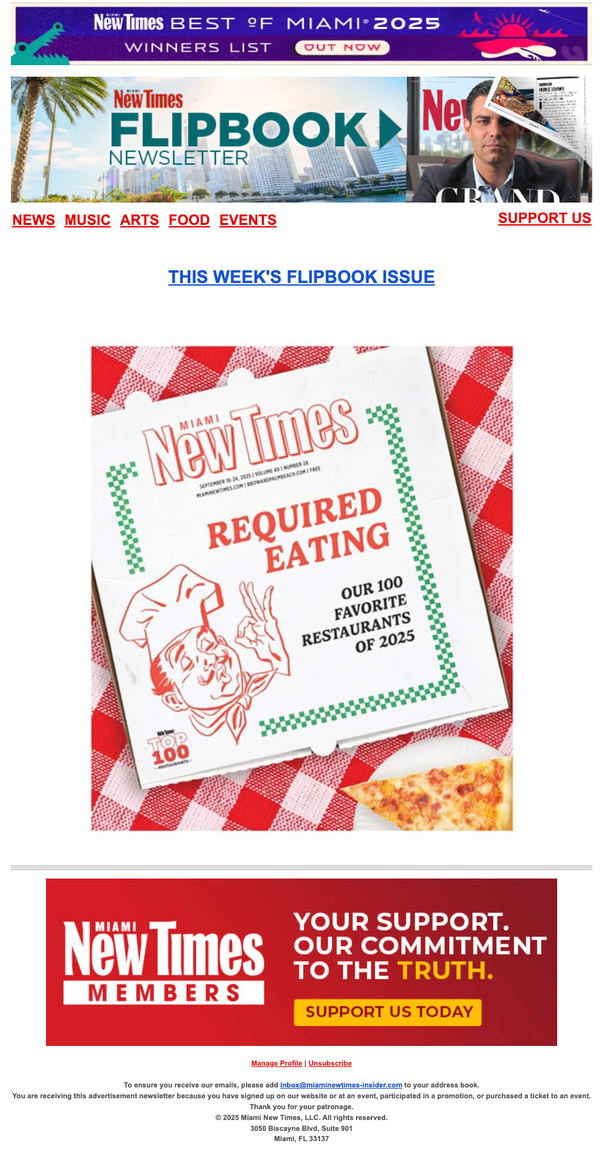The width and height of the screenshot is (600, 1175).
Task: Go to the MUSIC section
Action: tap(87, 220)
